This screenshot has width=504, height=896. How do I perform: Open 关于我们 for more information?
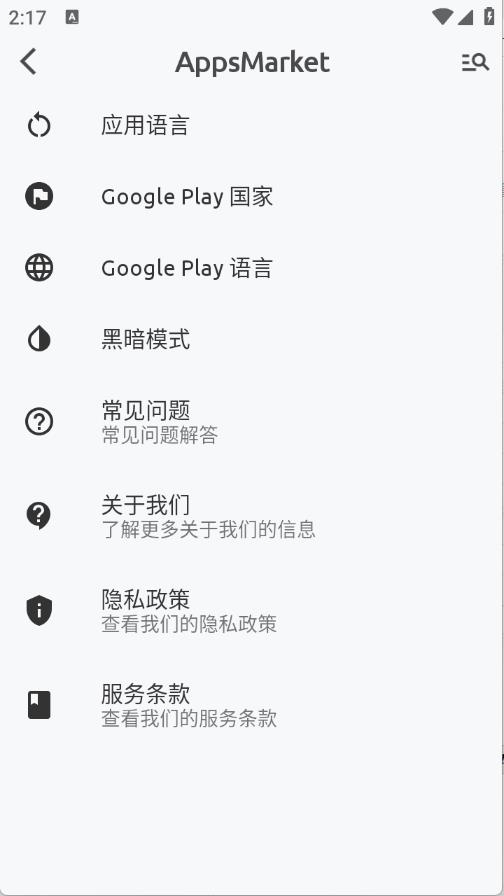(252, 516)
